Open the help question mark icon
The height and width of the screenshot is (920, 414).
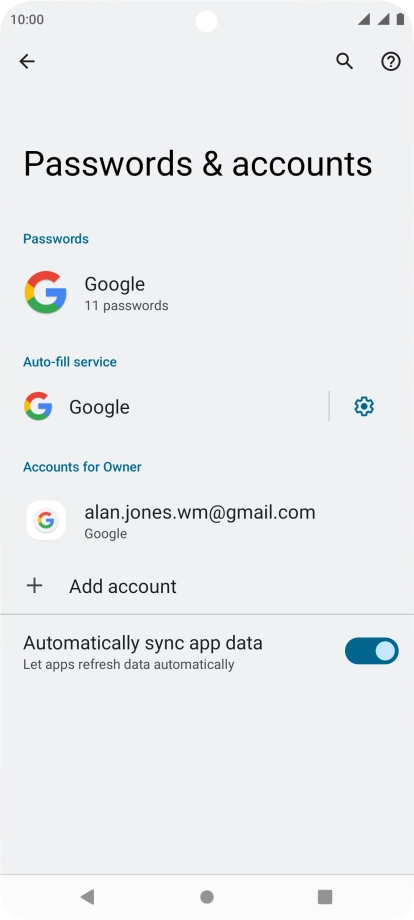click(x=391, y=61)
